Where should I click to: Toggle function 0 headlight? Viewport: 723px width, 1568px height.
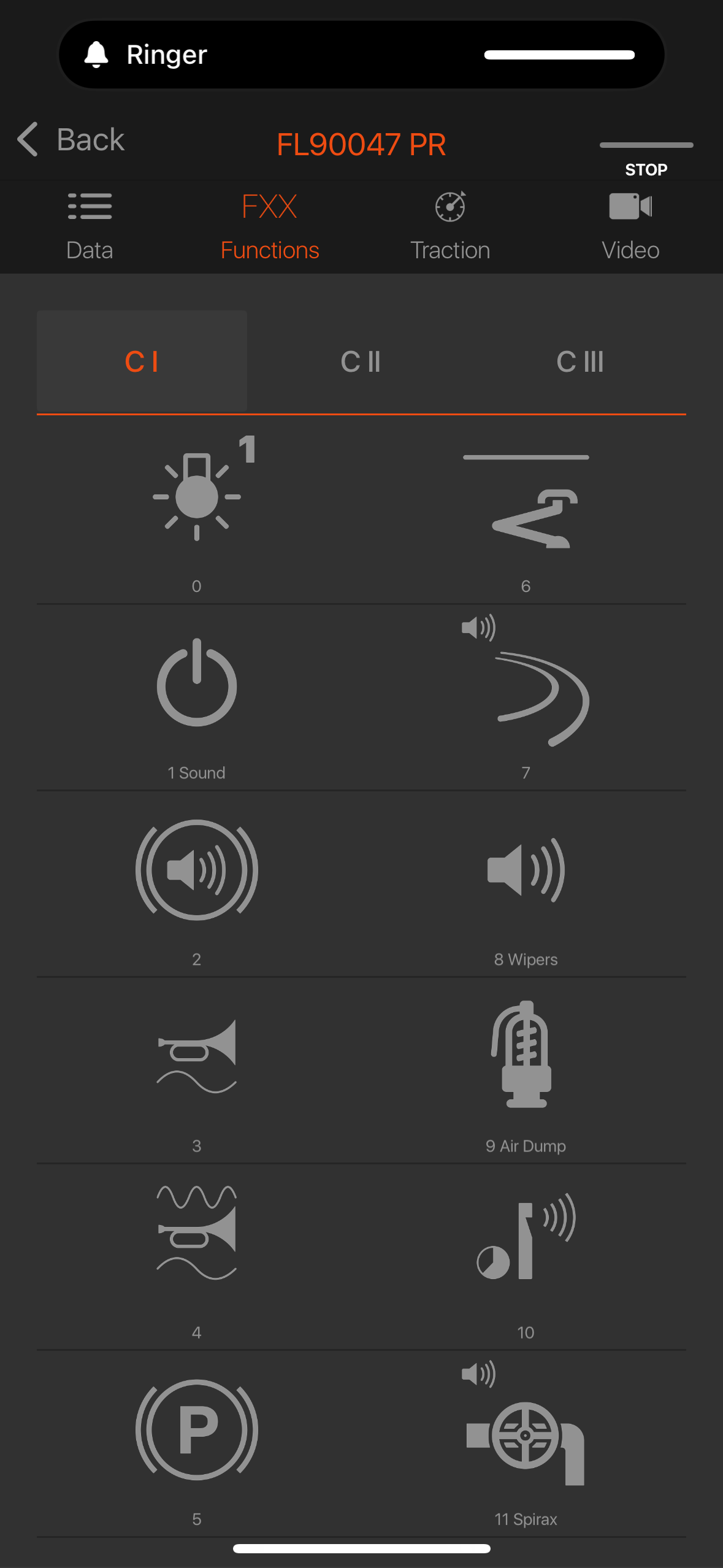(197, 498)
